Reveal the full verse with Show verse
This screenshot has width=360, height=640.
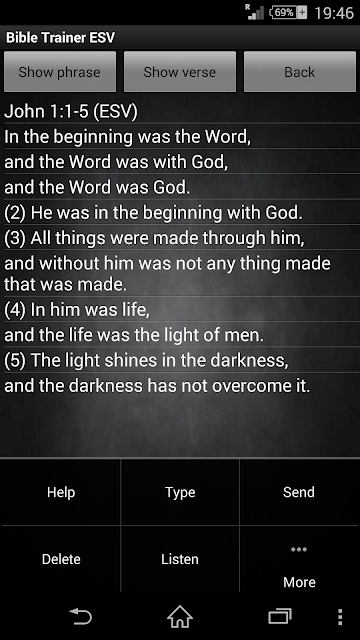coord(180,72)
